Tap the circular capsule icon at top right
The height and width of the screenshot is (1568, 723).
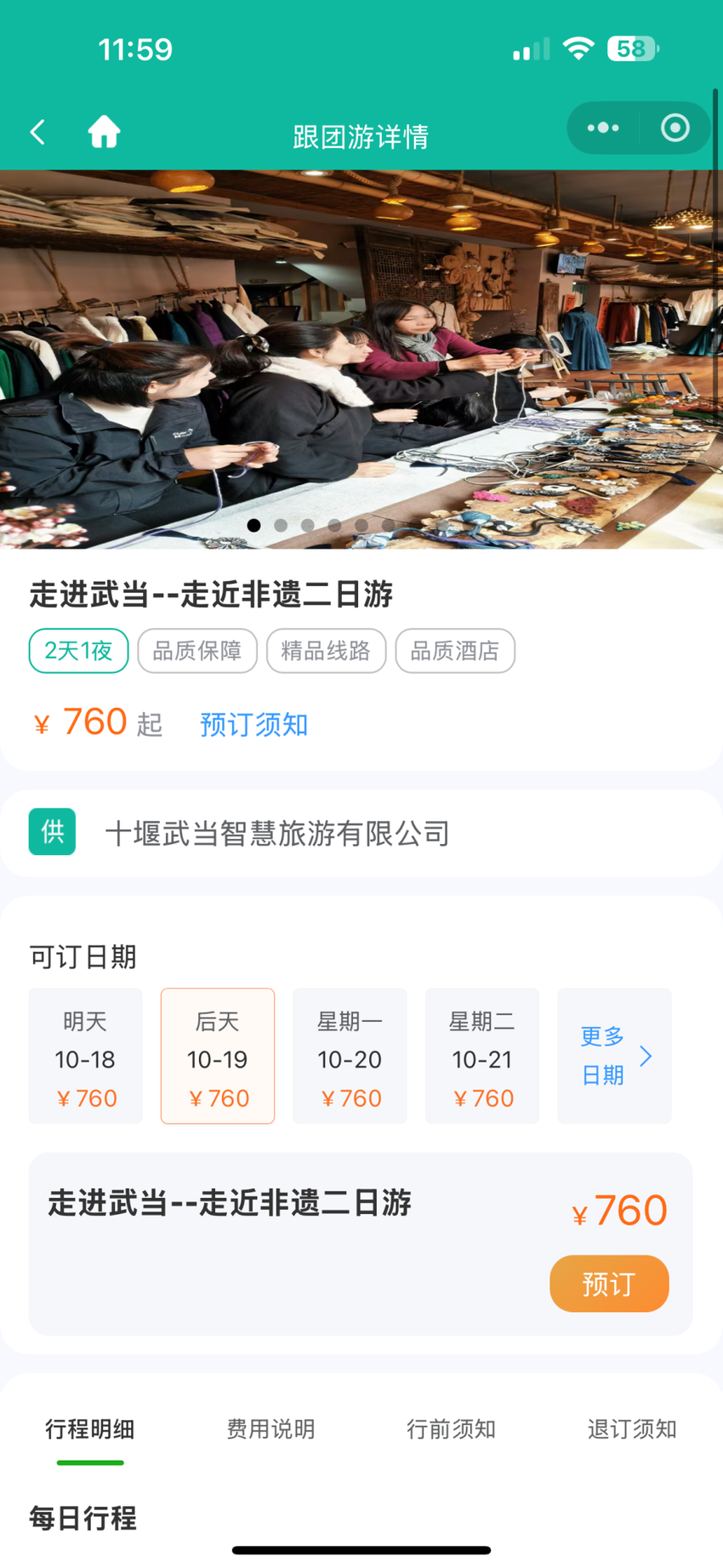(674, 128)
